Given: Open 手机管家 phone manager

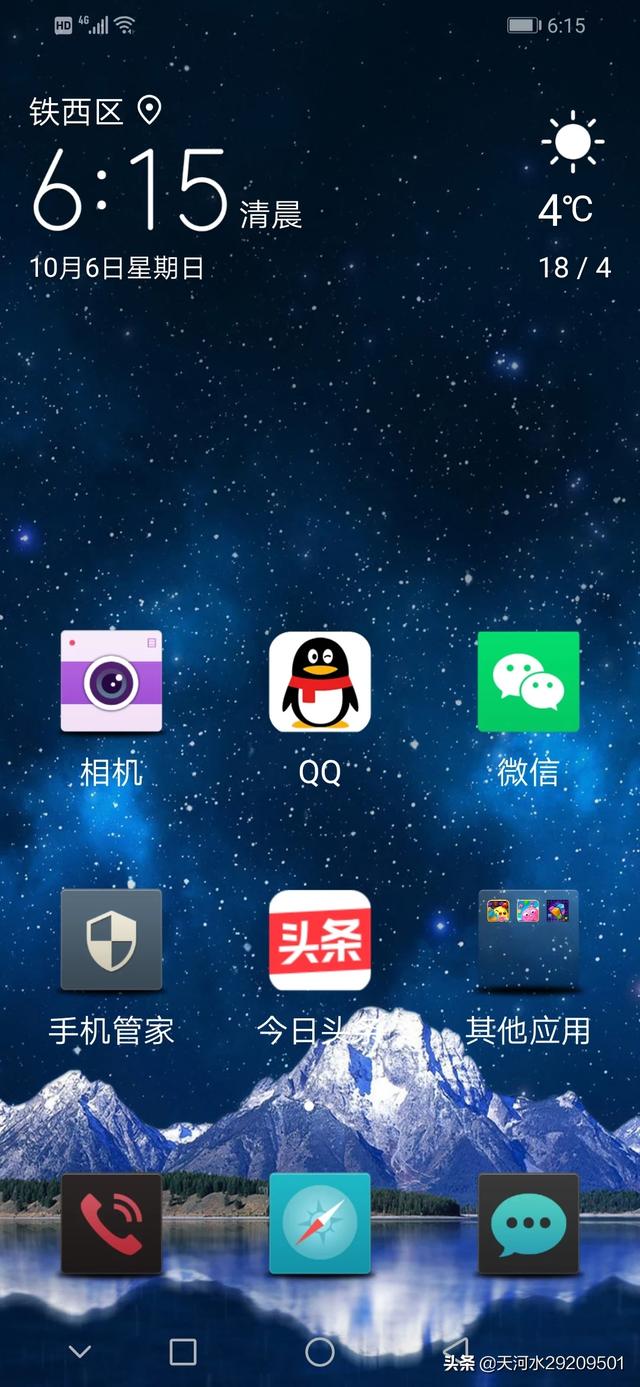Looking at the screenshot, I should pyautogui.click(x=111, y=940).
